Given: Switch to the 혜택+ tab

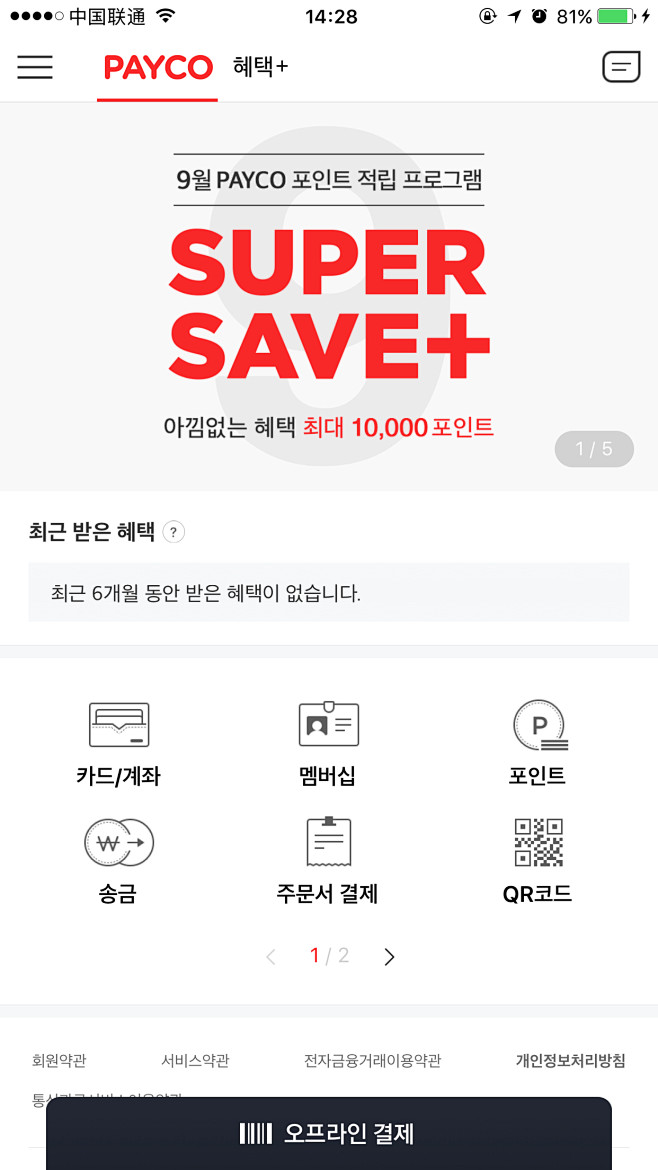Looking at the screenshot, I should point(260,67).
